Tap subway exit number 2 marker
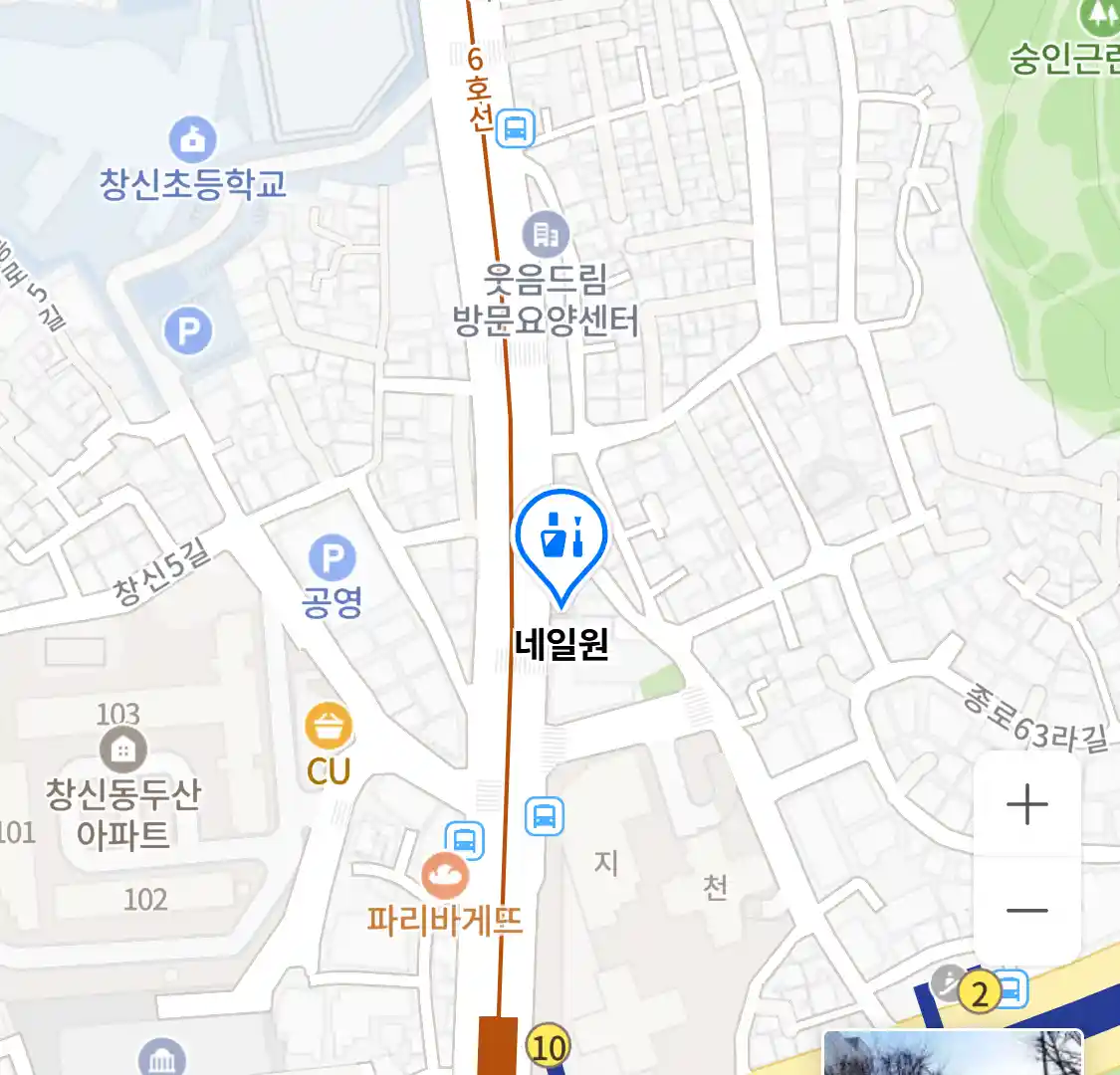The width and height of the screenshot is (1120, 1075). tap(980, 992)
